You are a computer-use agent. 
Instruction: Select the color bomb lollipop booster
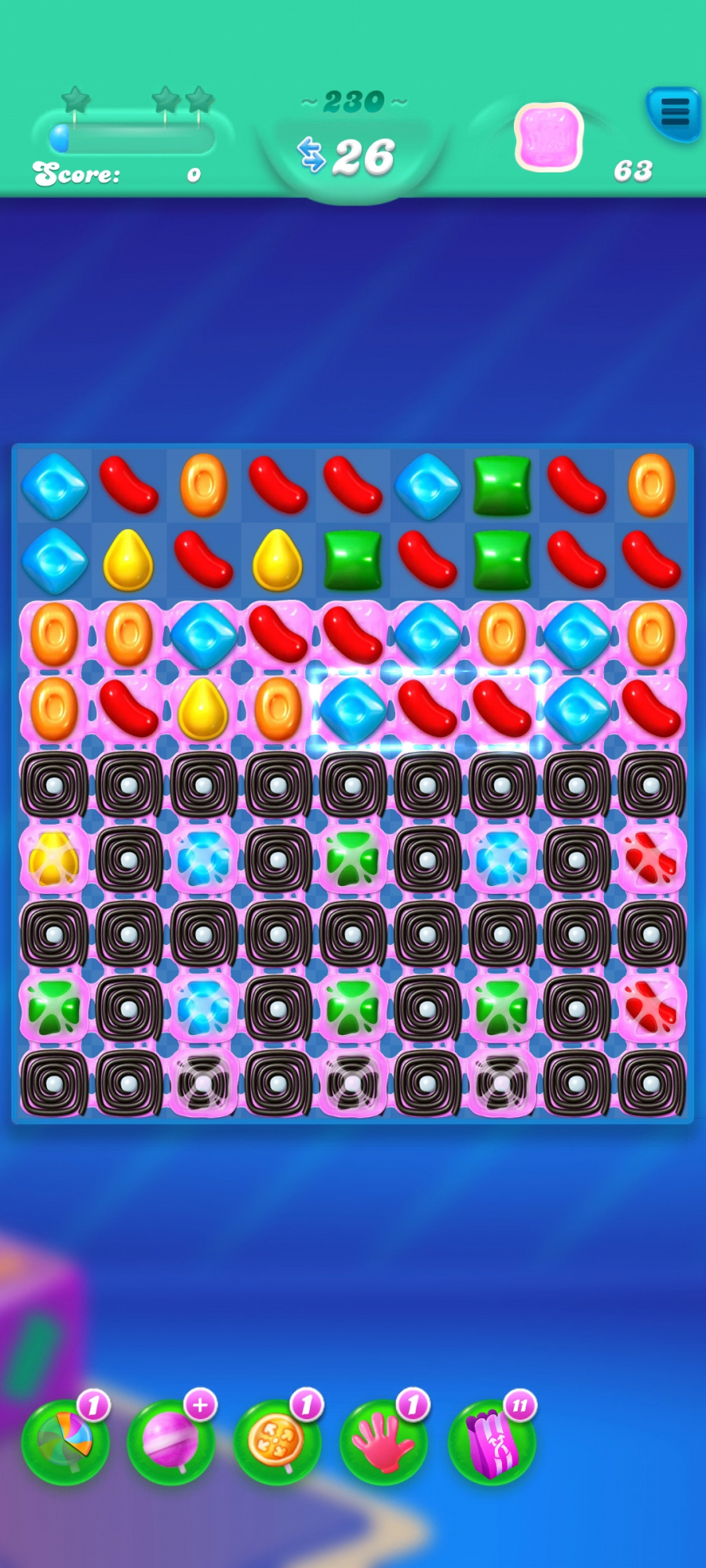click(65, 1441)
